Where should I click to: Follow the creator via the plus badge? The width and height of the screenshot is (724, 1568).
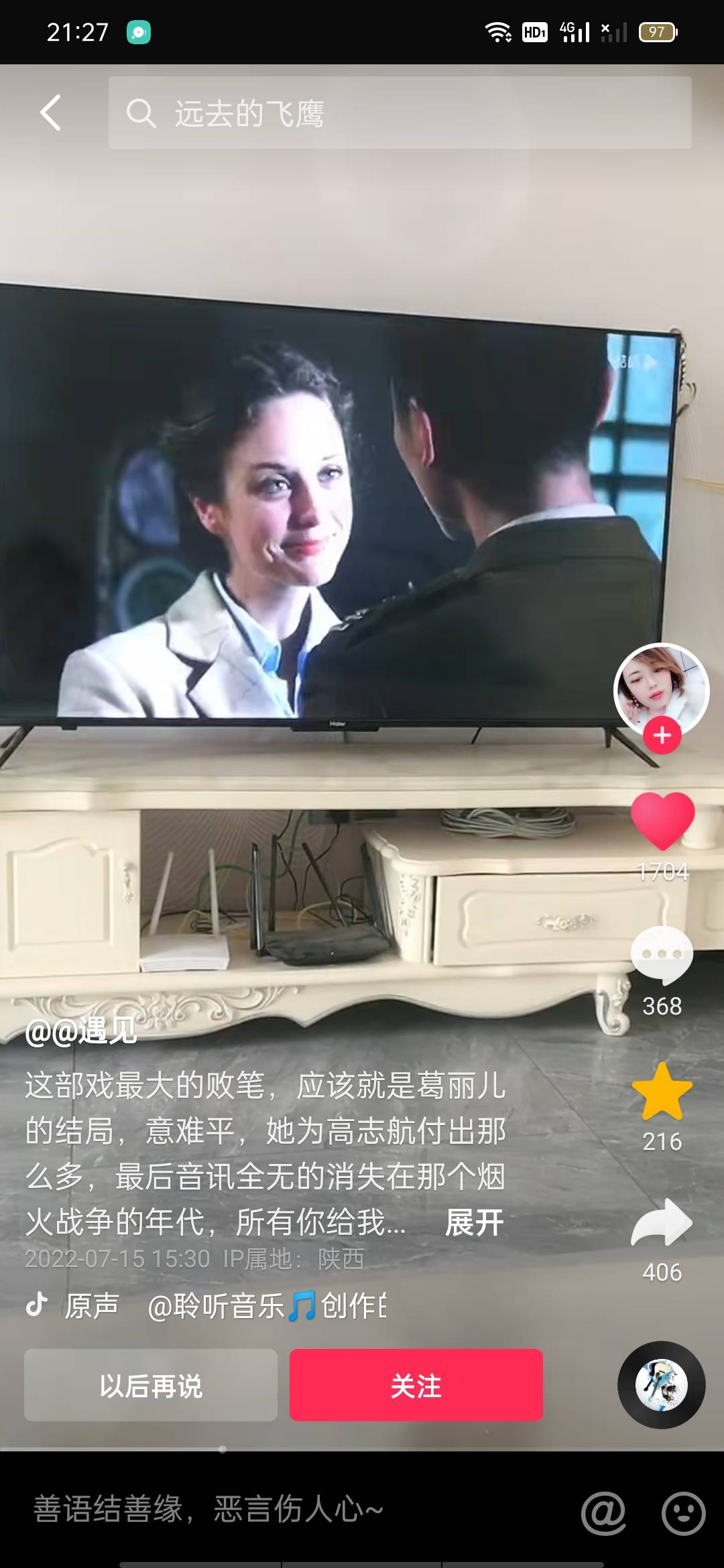[662, 734]
